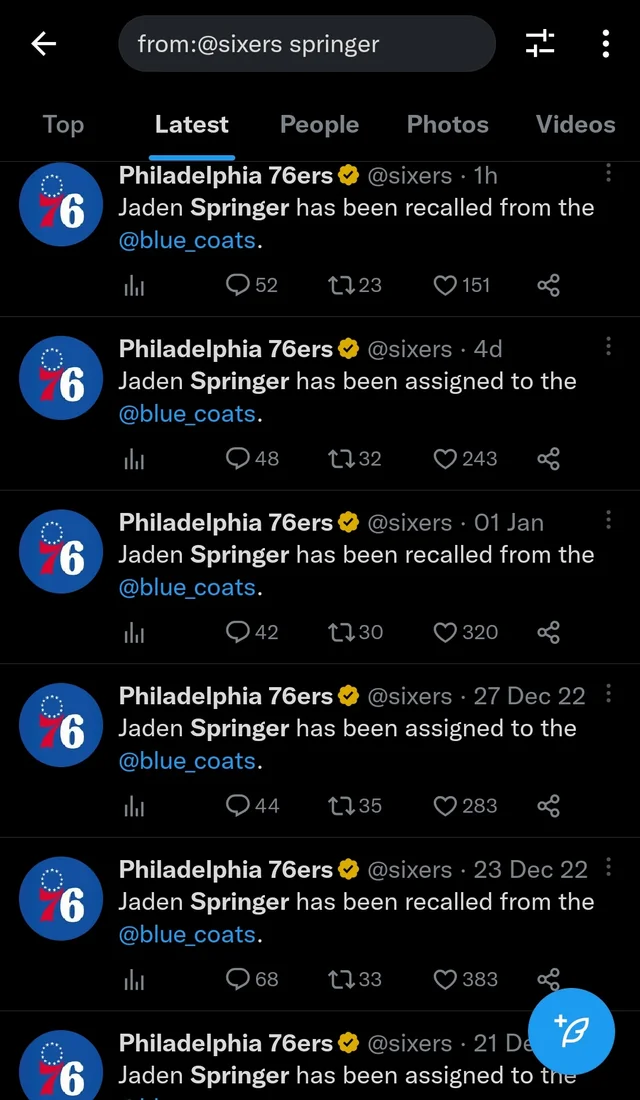Like the 23 Dec 22 tweet
The height and width of the screenshot is (1100, 640).
click(x=446, y=979)
